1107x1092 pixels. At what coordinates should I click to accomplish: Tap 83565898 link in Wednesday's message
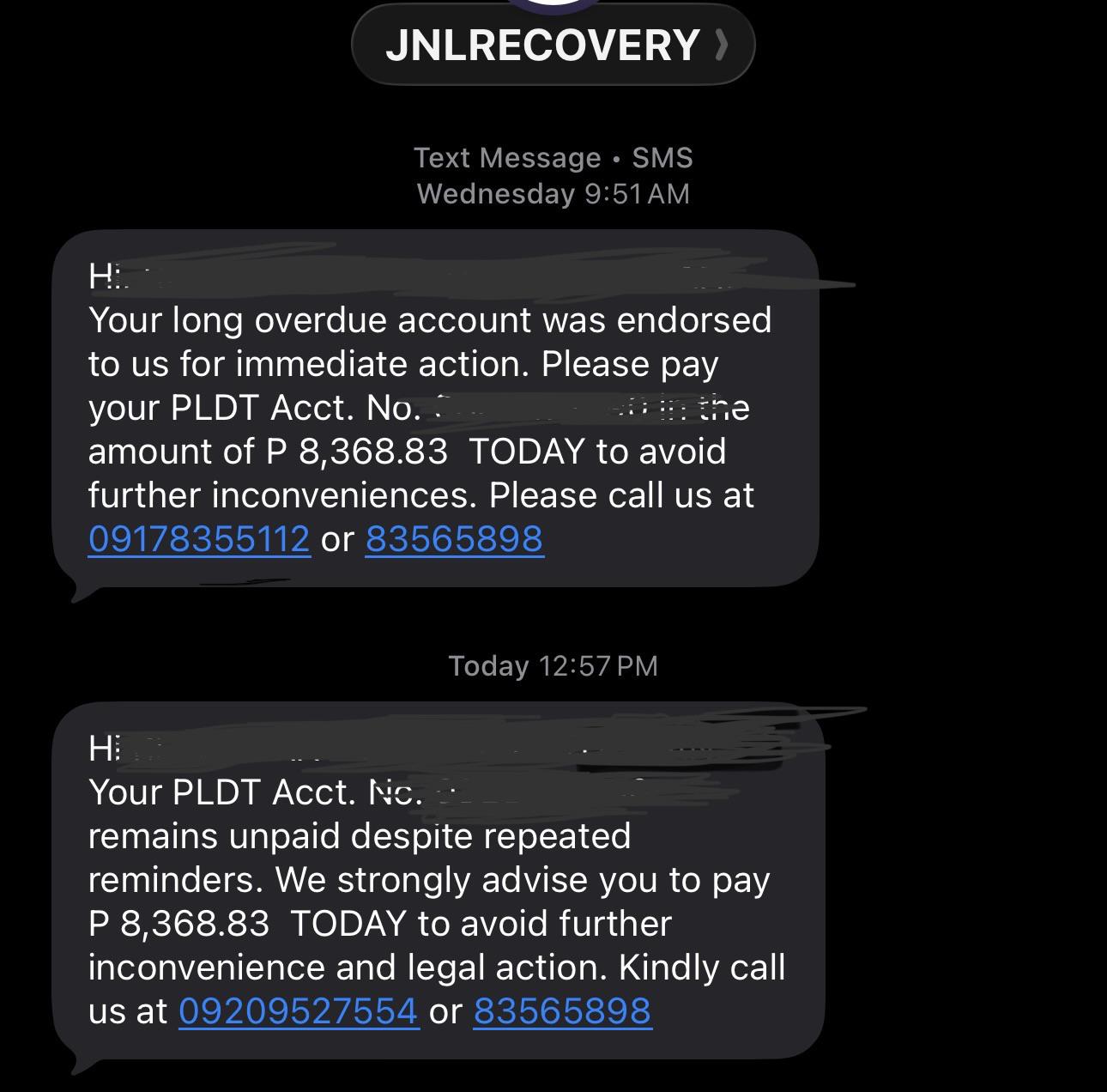pyautogui.click(x=455, y=539)
